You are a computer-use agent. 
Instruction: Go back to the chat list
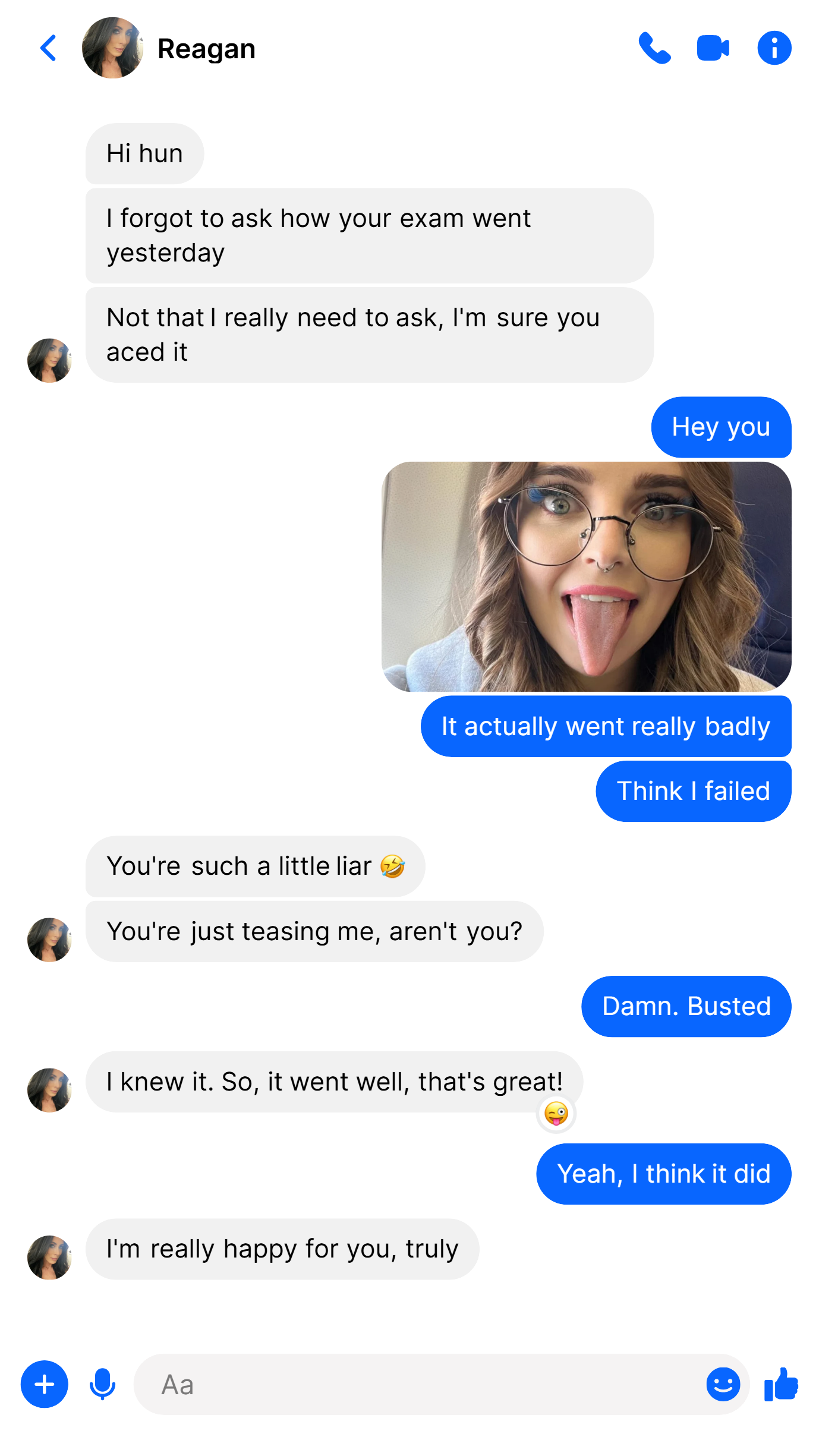coord(48,48)
